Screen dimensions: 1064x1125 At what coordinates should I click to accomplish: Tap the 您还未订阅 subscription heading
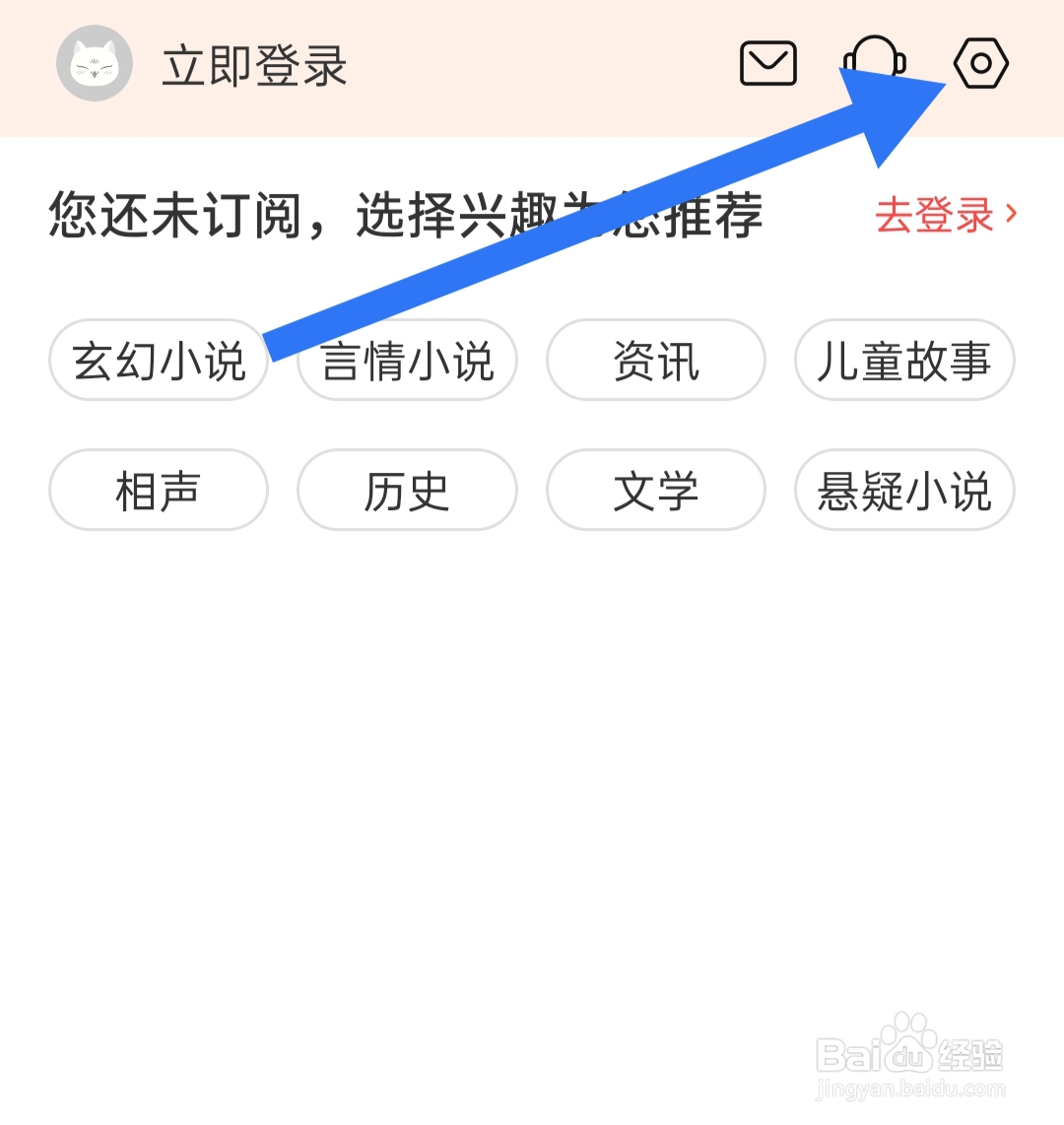[x=404, y=216]
